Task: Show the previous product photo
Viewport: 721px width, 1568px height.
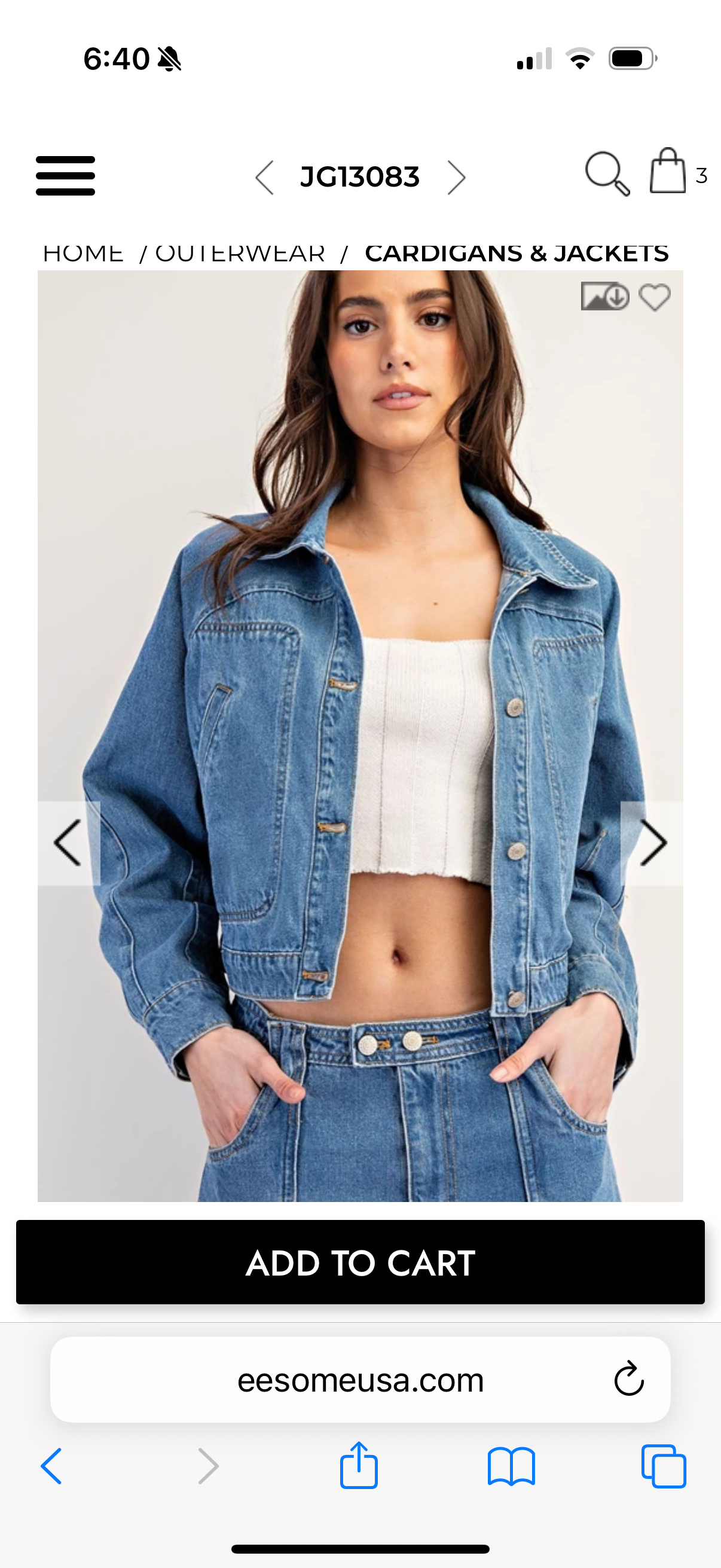Action: click(x=68, y=843)
